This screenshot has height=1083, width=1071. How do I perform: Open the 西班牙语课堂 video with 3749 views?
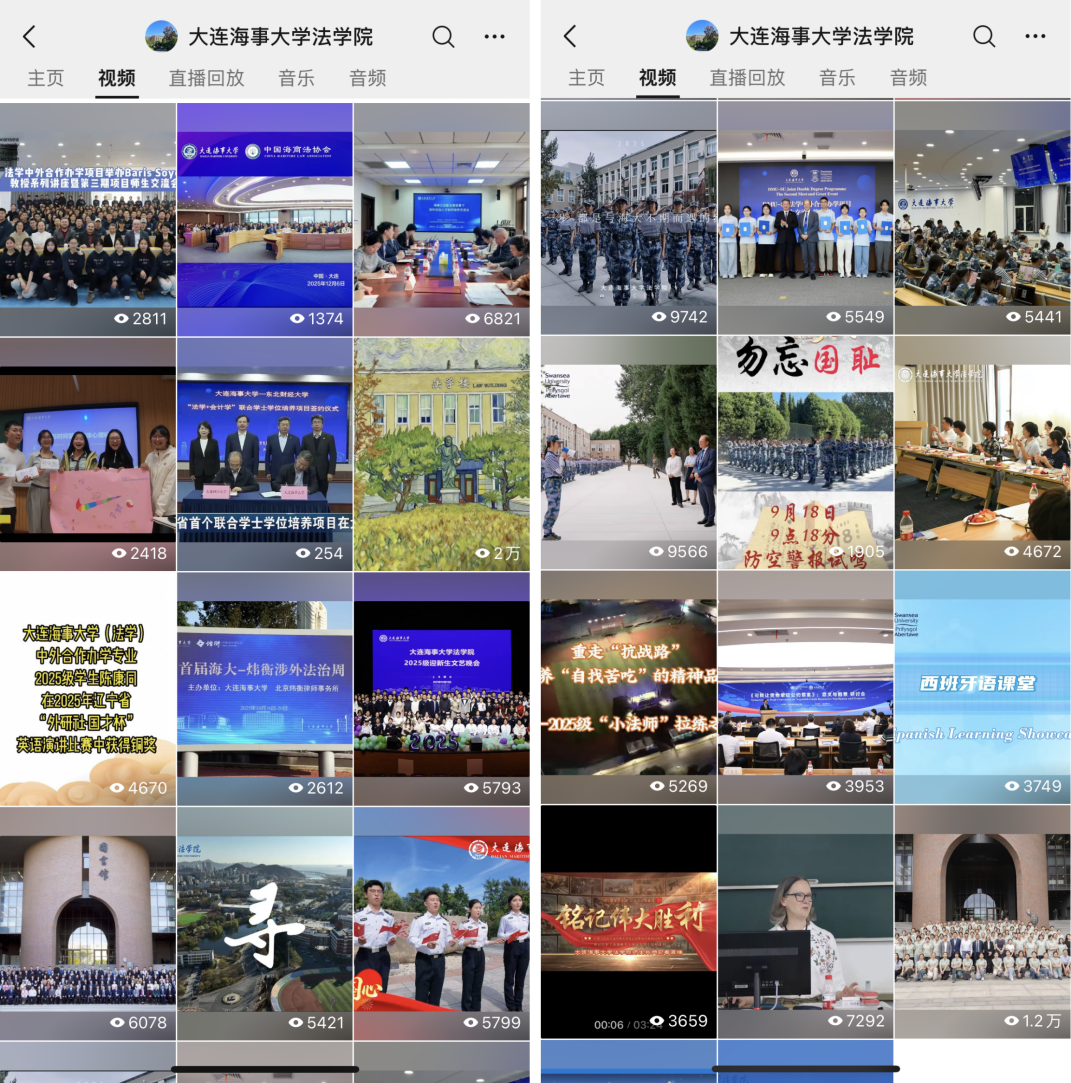[x=982, y=686]
